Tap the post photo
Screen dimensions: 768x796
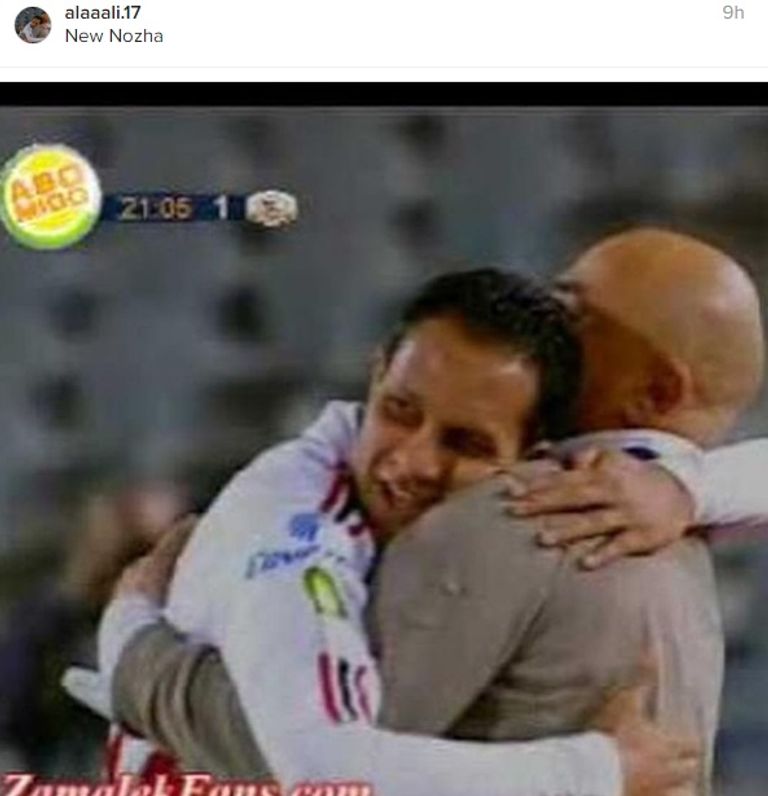pos(384,450)
